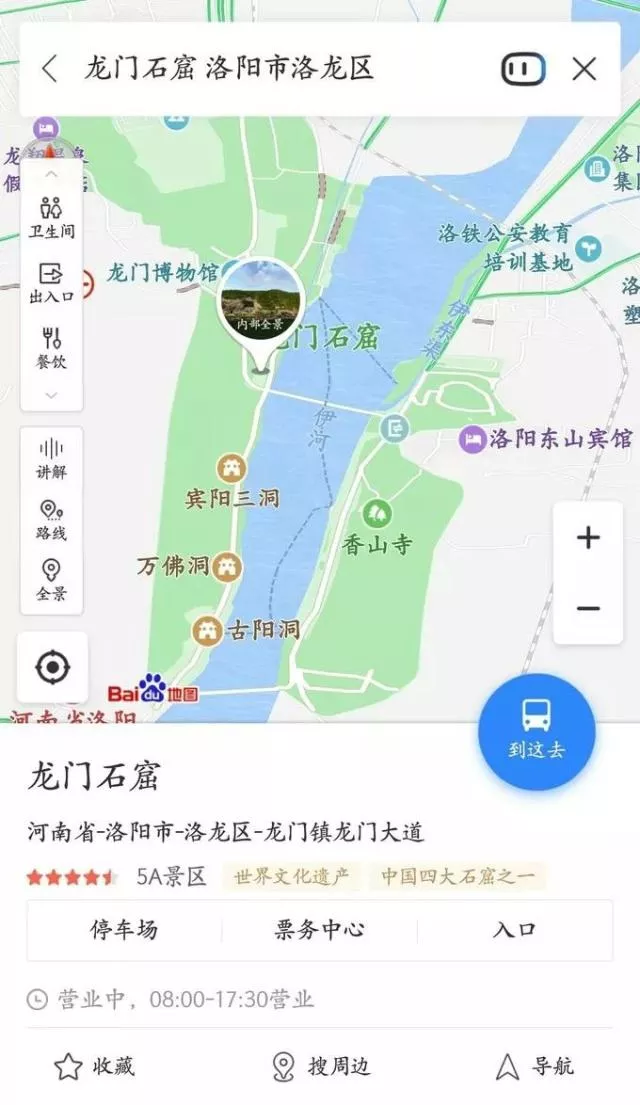Open the voice assistant robot icon
This screenshot has width=640, height=1105.
point(523,69)
